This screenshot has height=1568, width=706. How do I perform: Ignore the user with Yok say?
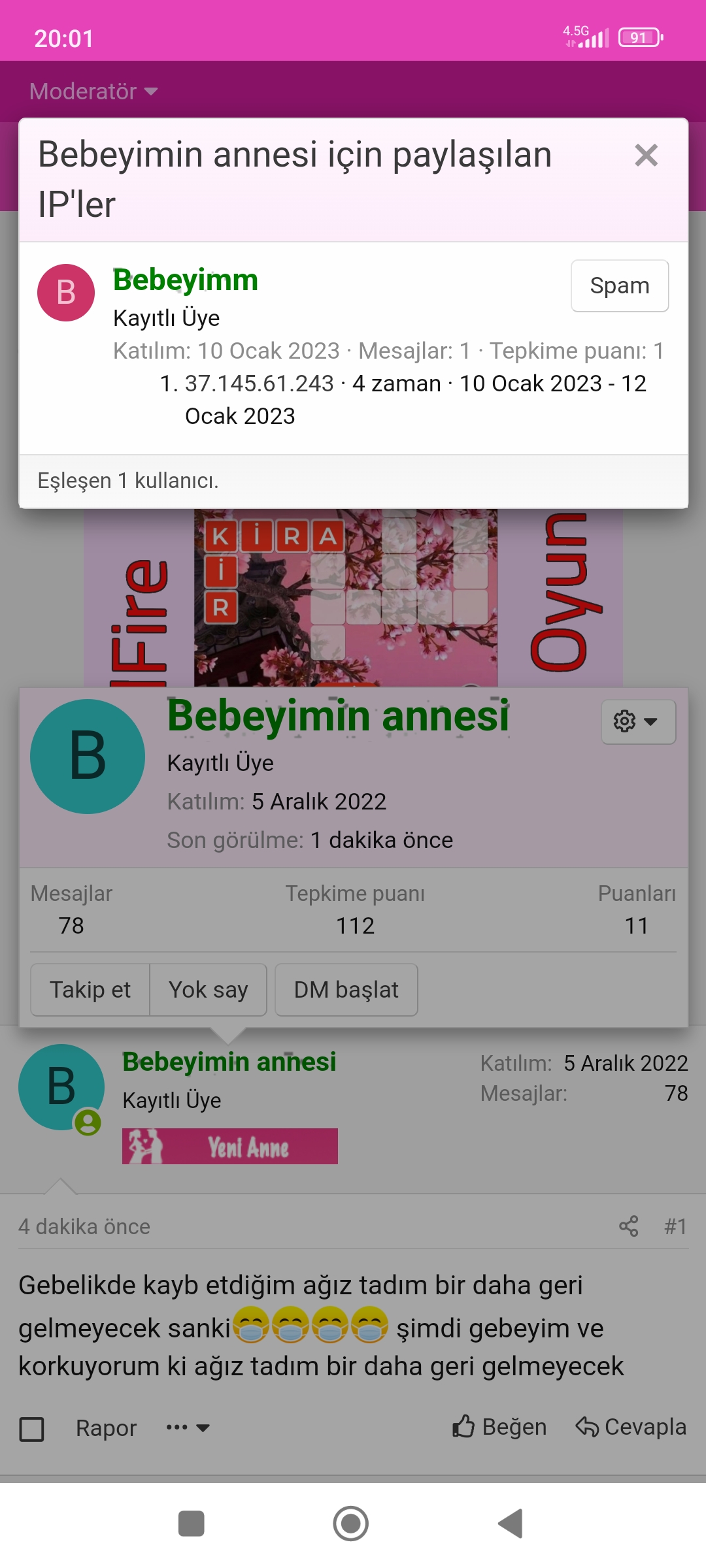point(208,990)
